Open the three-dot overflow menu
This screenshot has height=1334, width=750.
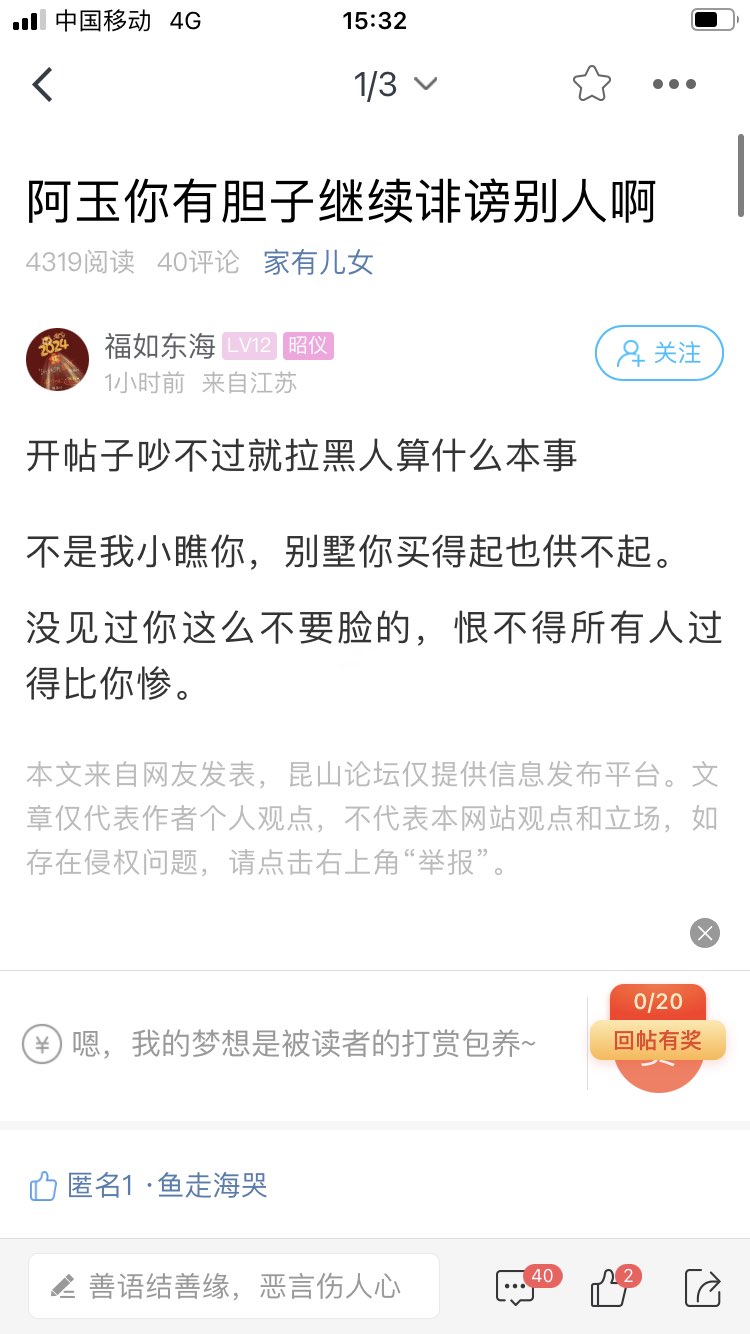pyautogui.click(x=674, y=85)
